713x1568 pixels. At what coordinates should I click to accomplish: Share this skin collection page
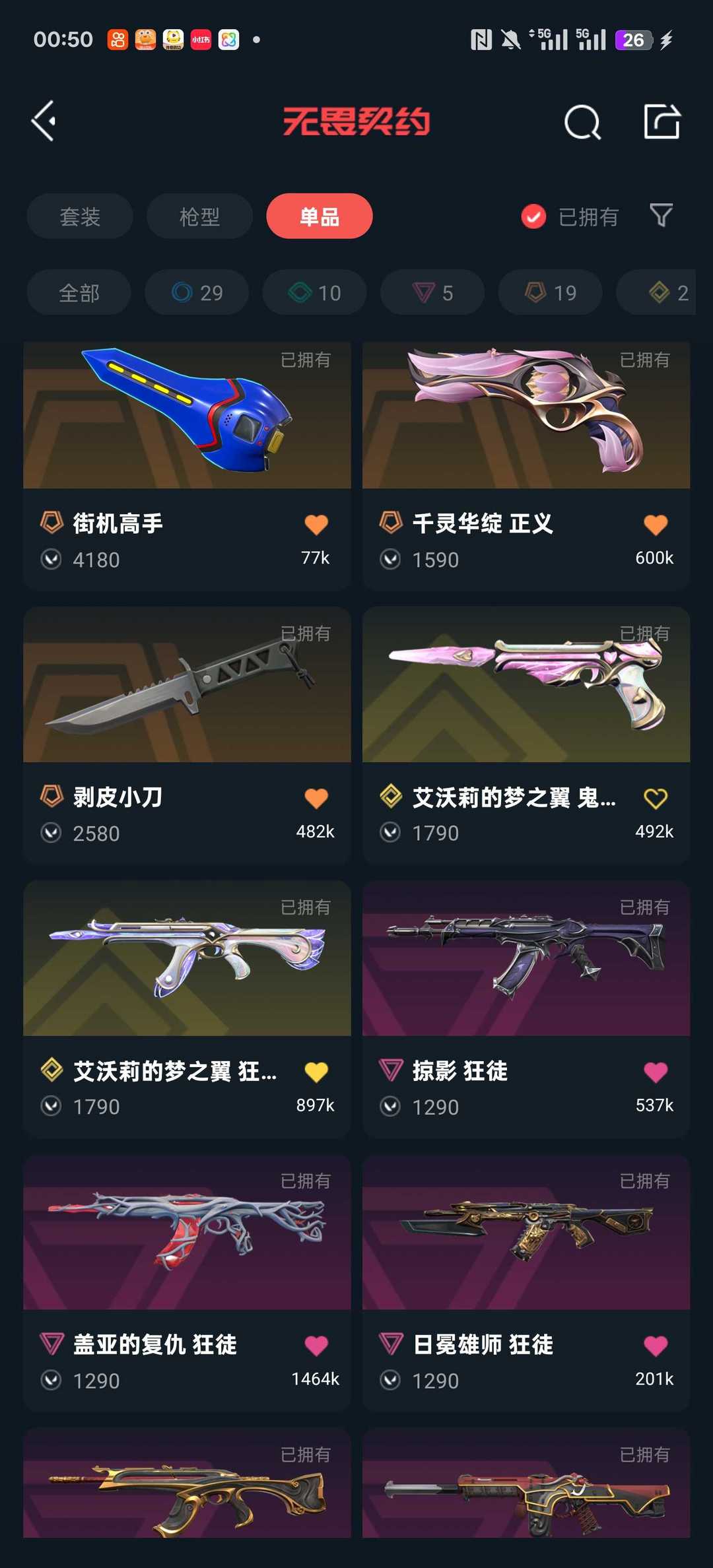(662, 122)
